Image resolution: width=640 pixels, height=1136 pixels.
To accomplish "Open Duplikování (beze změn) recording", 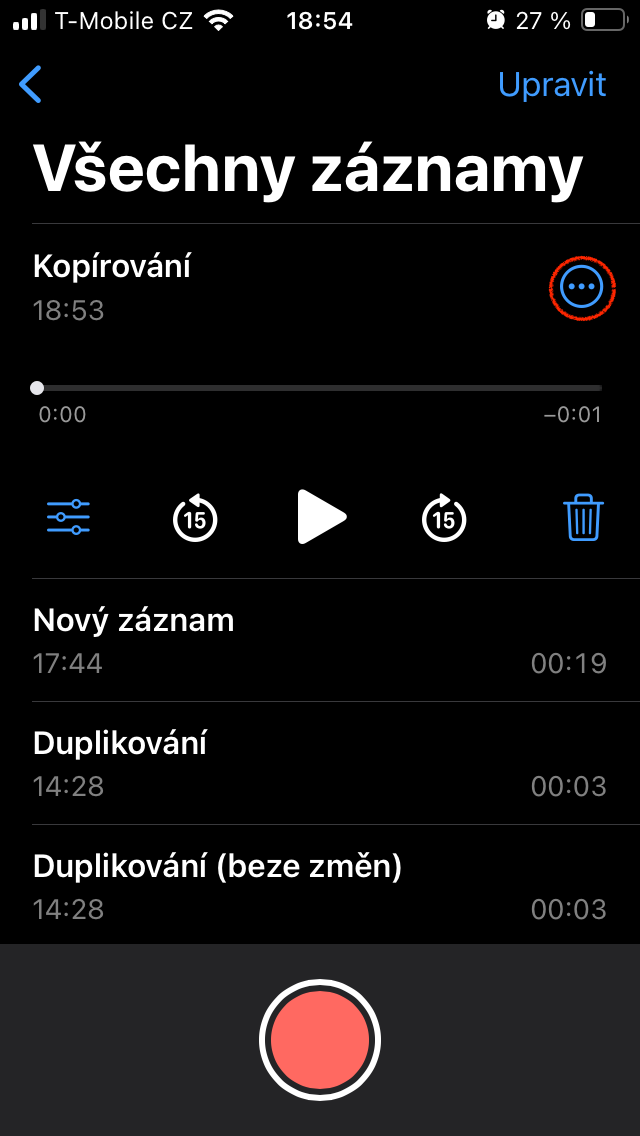I will pyautogui.click(x=320, y=886).
